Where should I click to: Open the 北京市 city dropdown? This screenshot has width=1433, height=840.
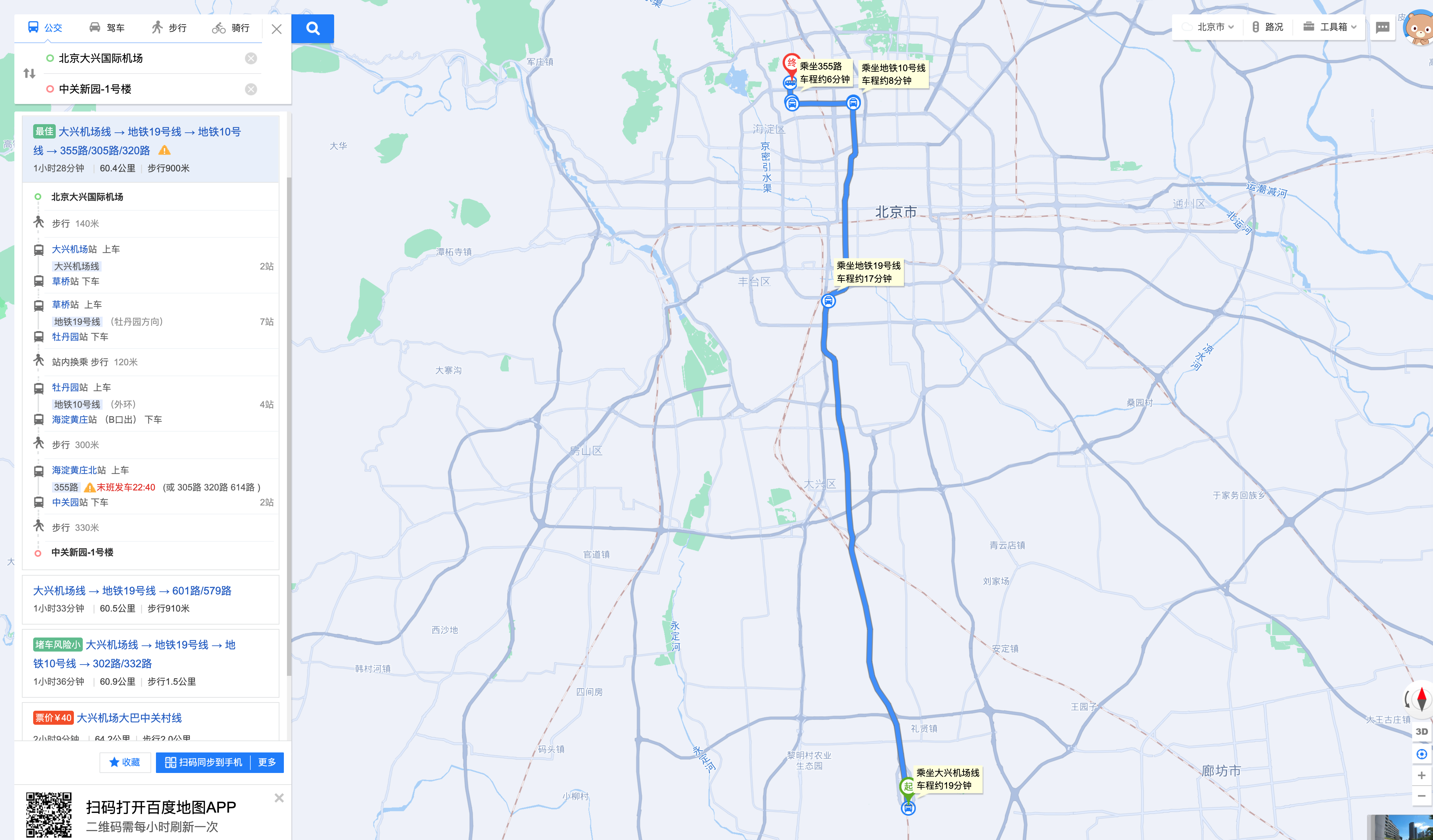pyautogui.click(x=1208, y=27)
